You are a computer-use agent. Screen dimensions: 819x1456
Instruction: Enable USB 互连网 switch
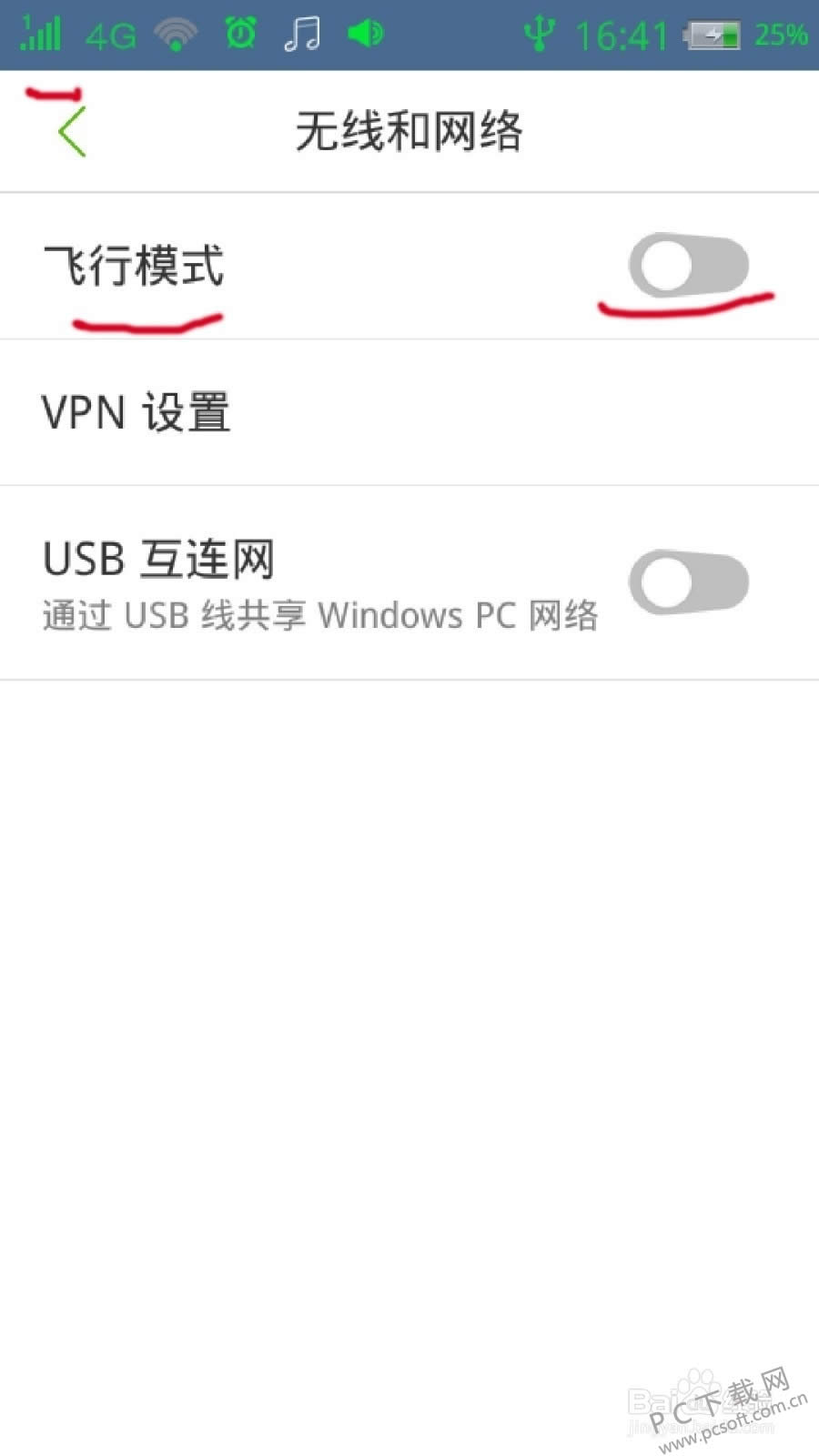pos(688,582)
